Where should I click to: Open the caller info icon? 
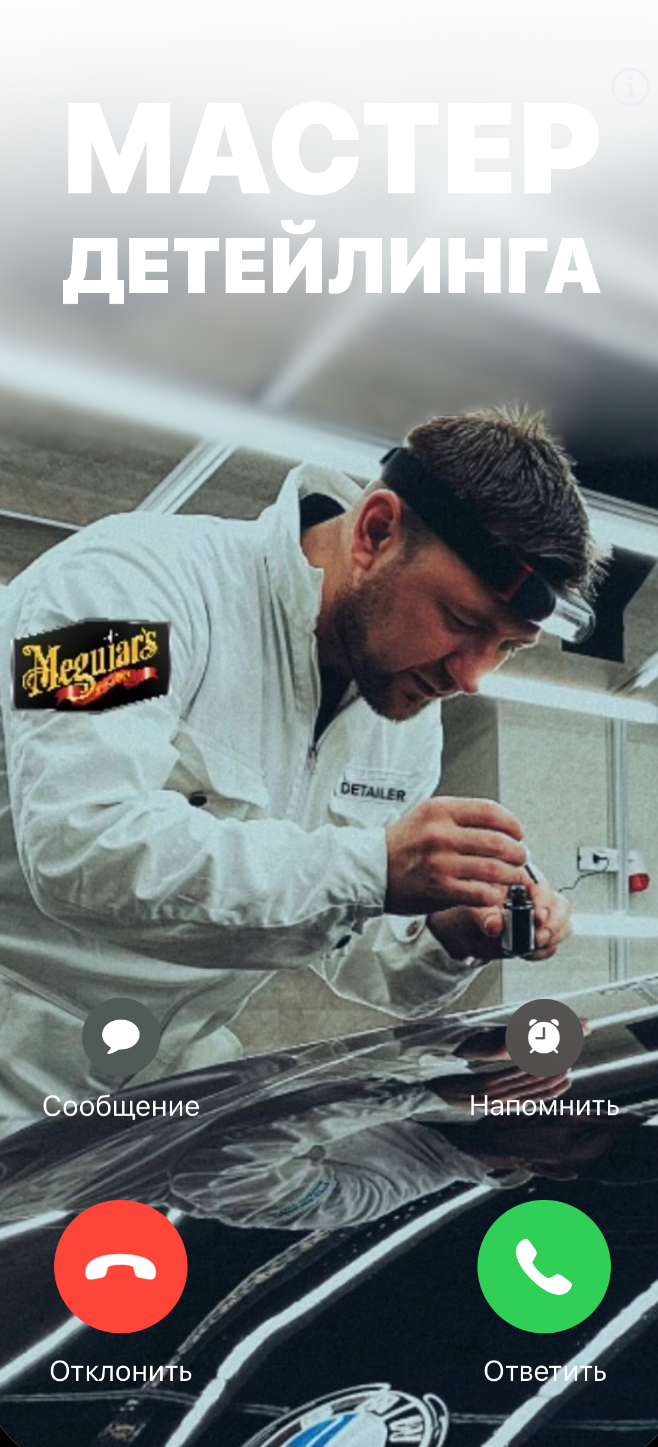tap(630, 88)
